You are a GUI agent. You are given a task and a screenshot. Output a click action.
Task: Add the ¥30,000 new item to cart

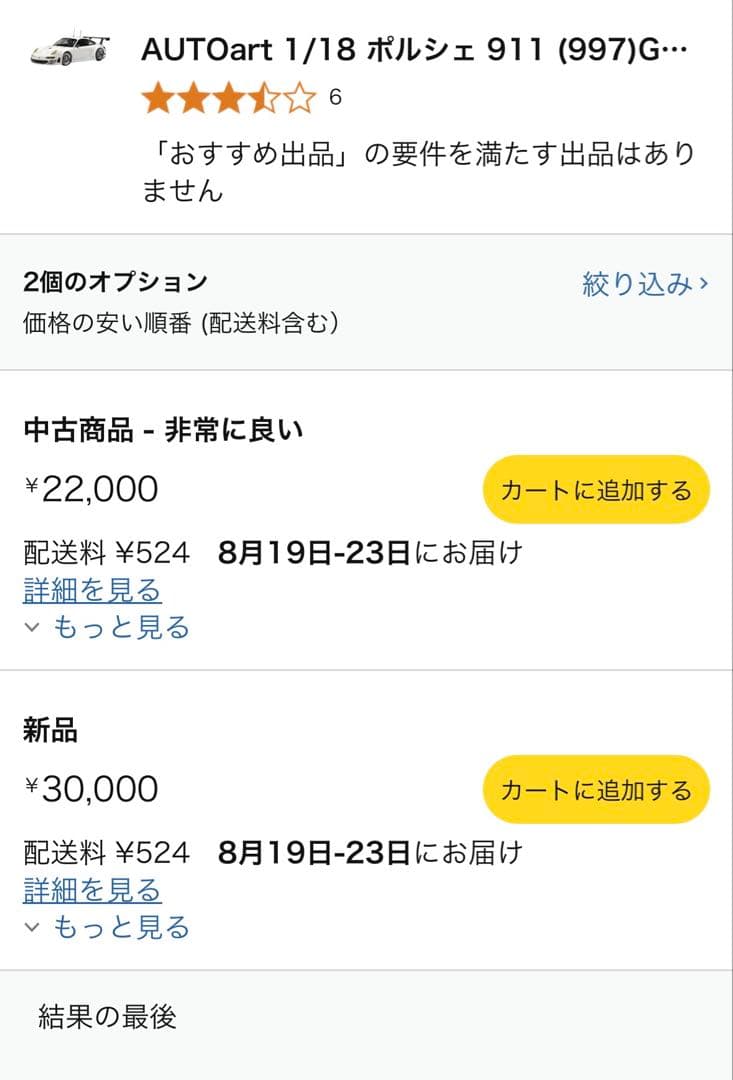pyautogui.click(x=596, y=790)
